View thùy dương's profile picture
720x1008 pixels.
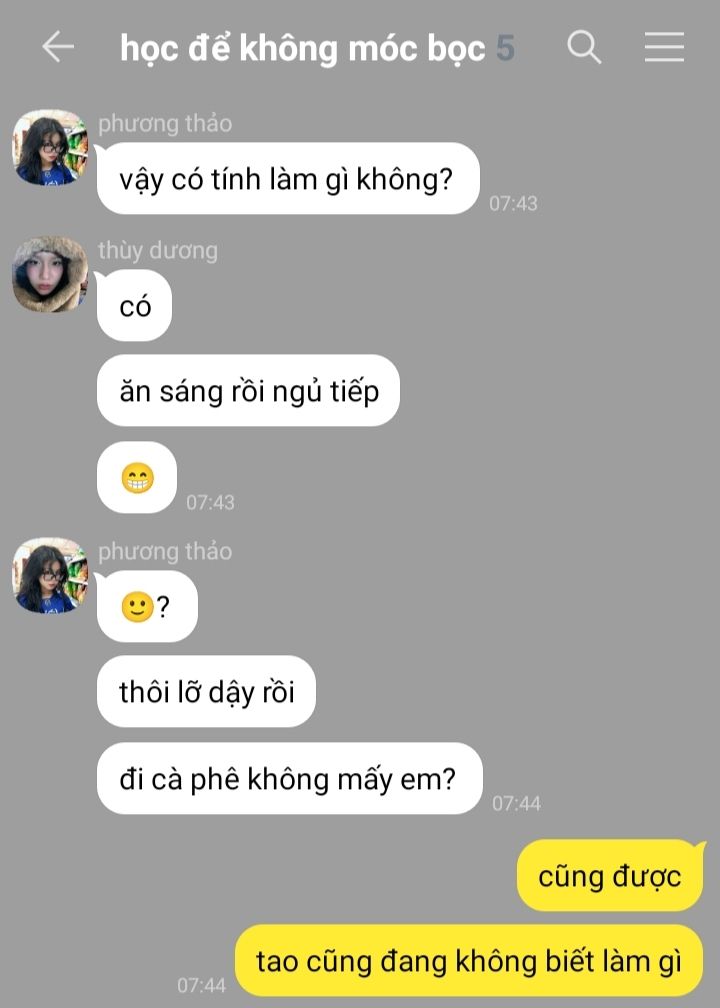coord(50,274)
